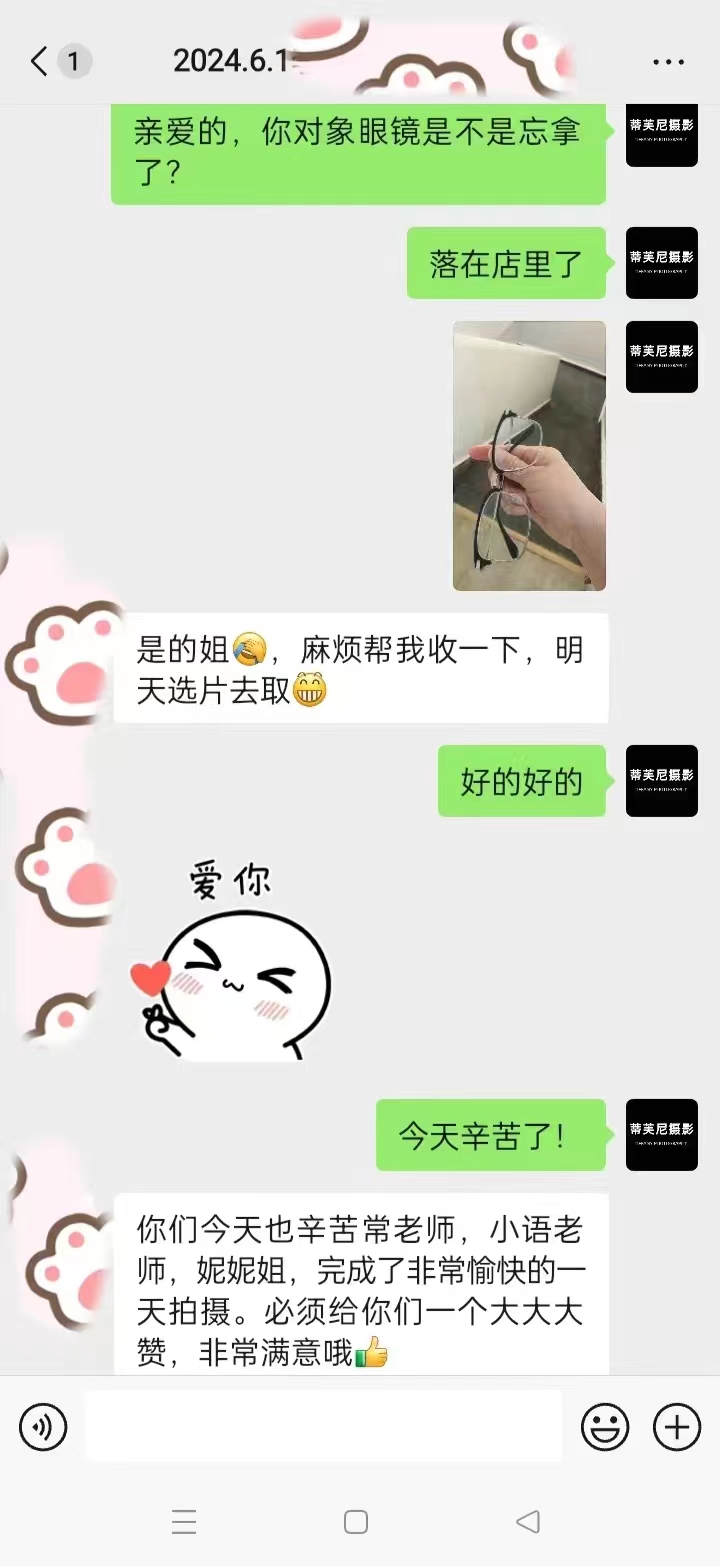Screen dimensions: 720x1566
Task: Open the 爱你 sticker
Action: coord(232,960)
